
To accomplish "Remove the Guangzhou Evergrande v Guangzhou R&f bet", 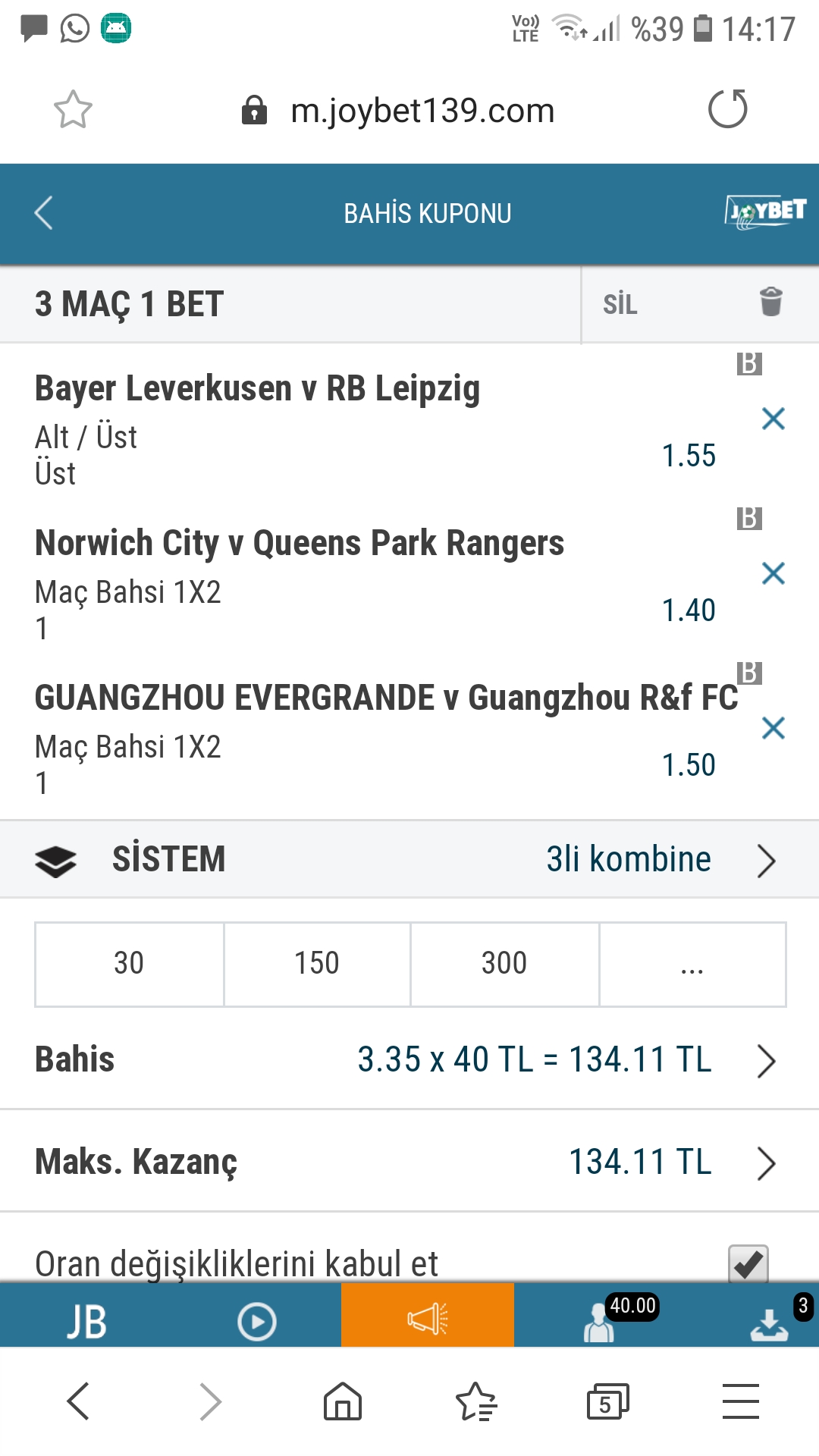I will [x=773, y=728].
